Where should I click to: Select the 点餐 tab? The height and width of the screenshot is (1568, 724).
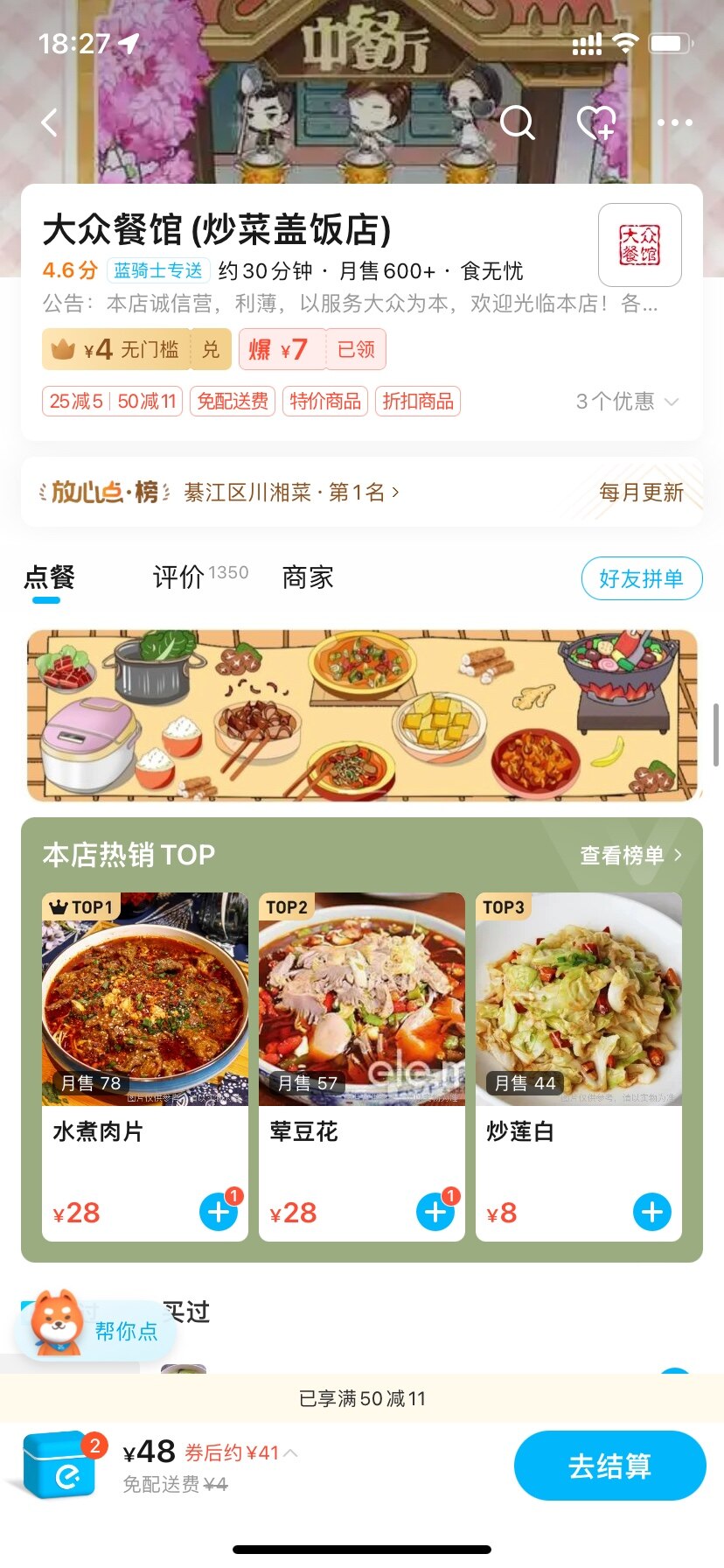coord(50,577)
